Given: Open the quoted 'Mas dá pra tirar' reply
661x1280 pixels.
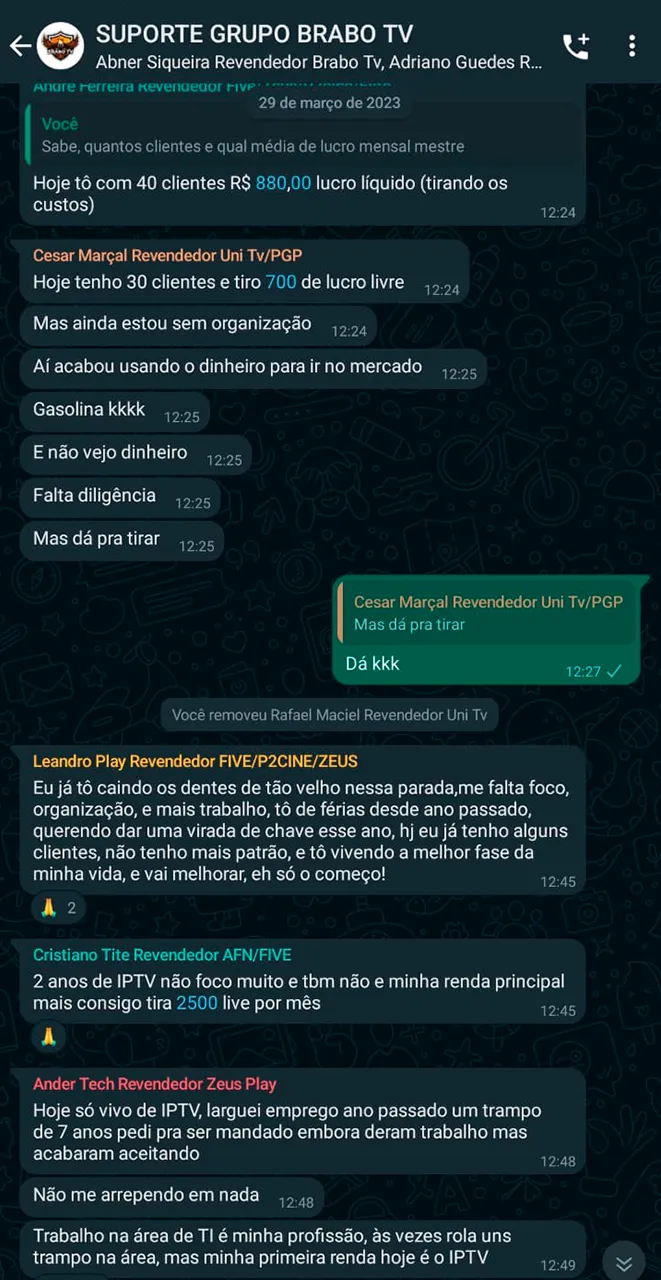Looking at the screenshot, I should [485, 613].
